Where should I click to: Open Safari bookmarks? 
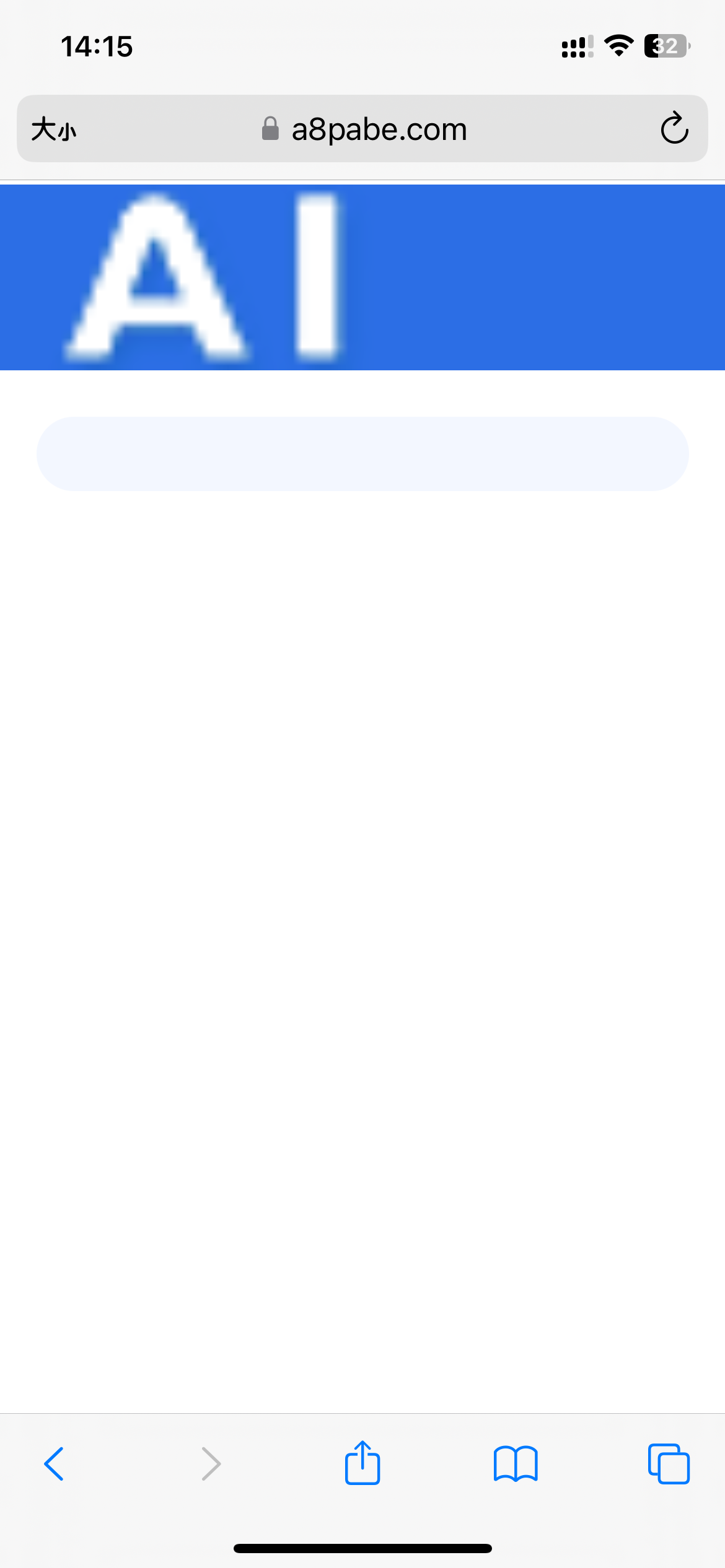coord(516,1464)
